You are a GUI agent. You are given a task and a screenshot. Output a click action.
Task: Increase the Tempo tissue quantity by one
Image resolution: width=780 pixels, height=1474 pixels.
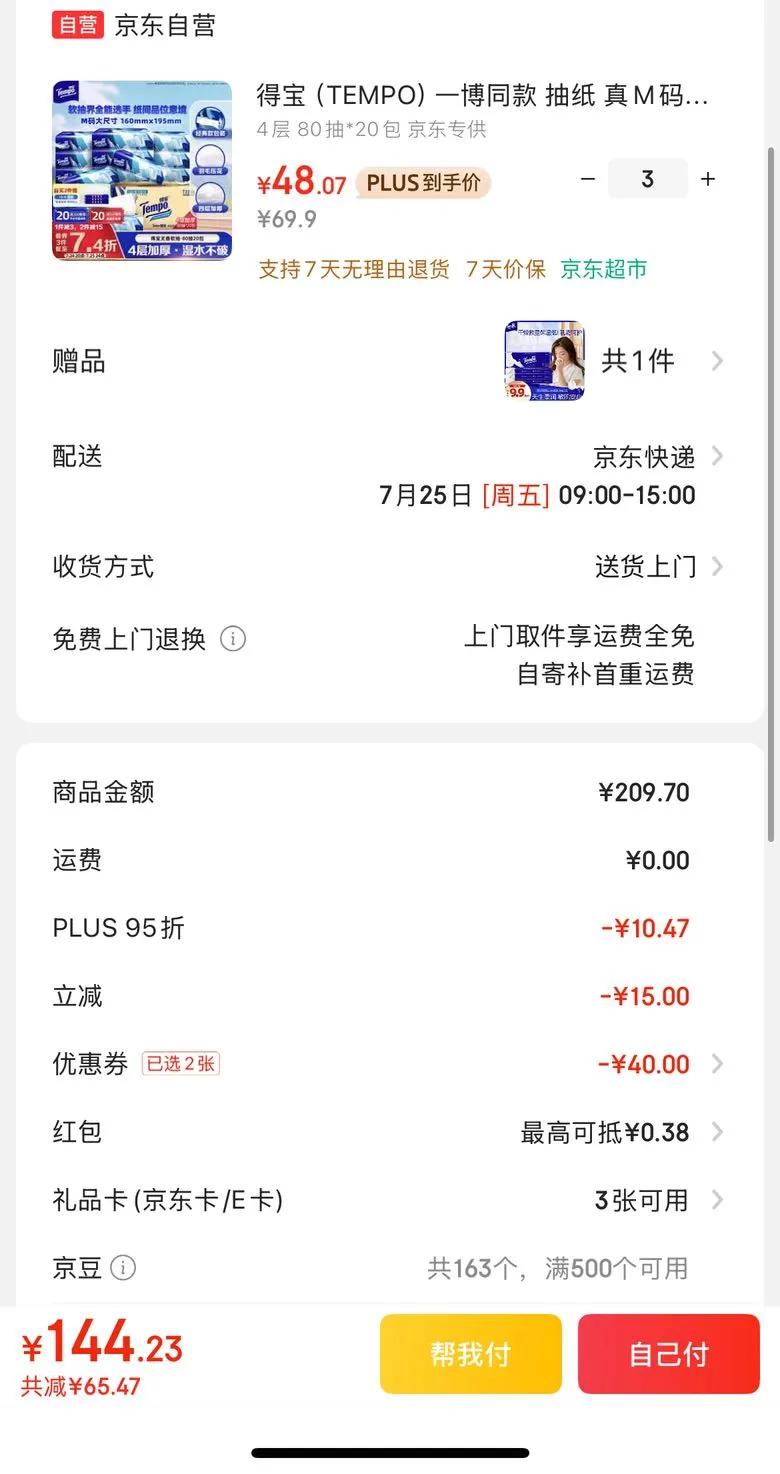708,179
